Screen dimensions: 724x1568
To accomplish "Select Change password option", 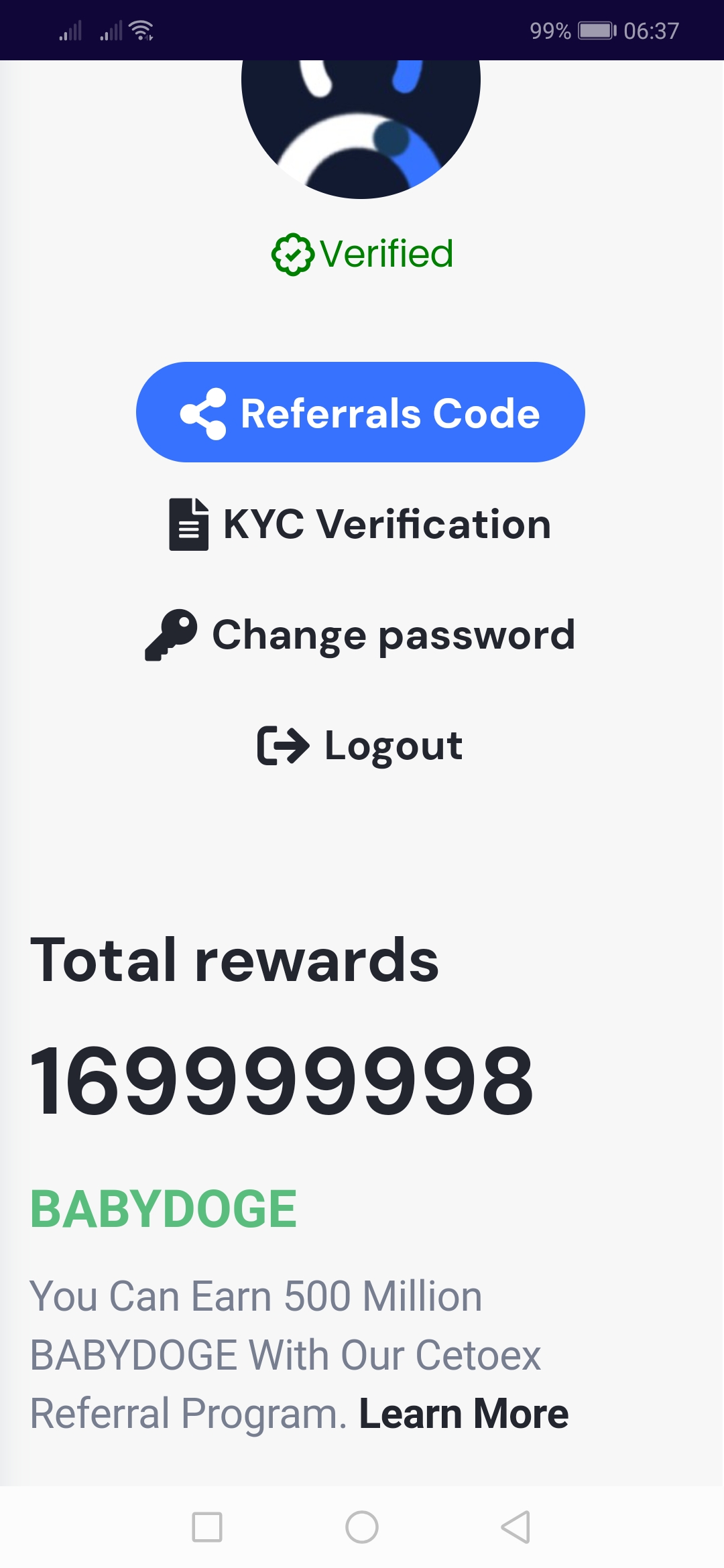I will (x=361, y=635).
